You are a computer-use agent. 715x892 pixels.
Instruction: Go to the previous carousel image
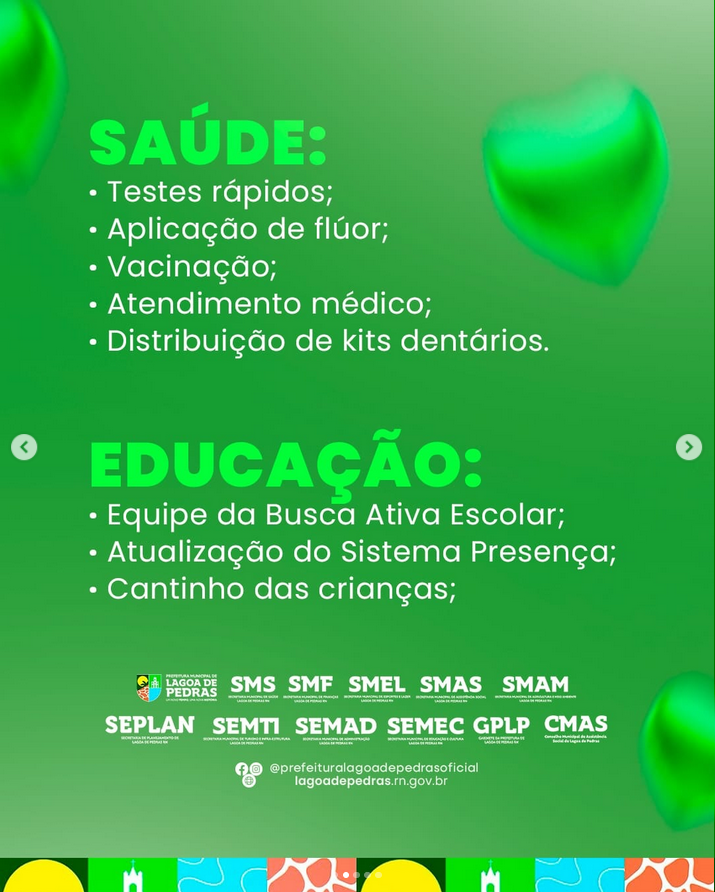[x=24, y=447]
